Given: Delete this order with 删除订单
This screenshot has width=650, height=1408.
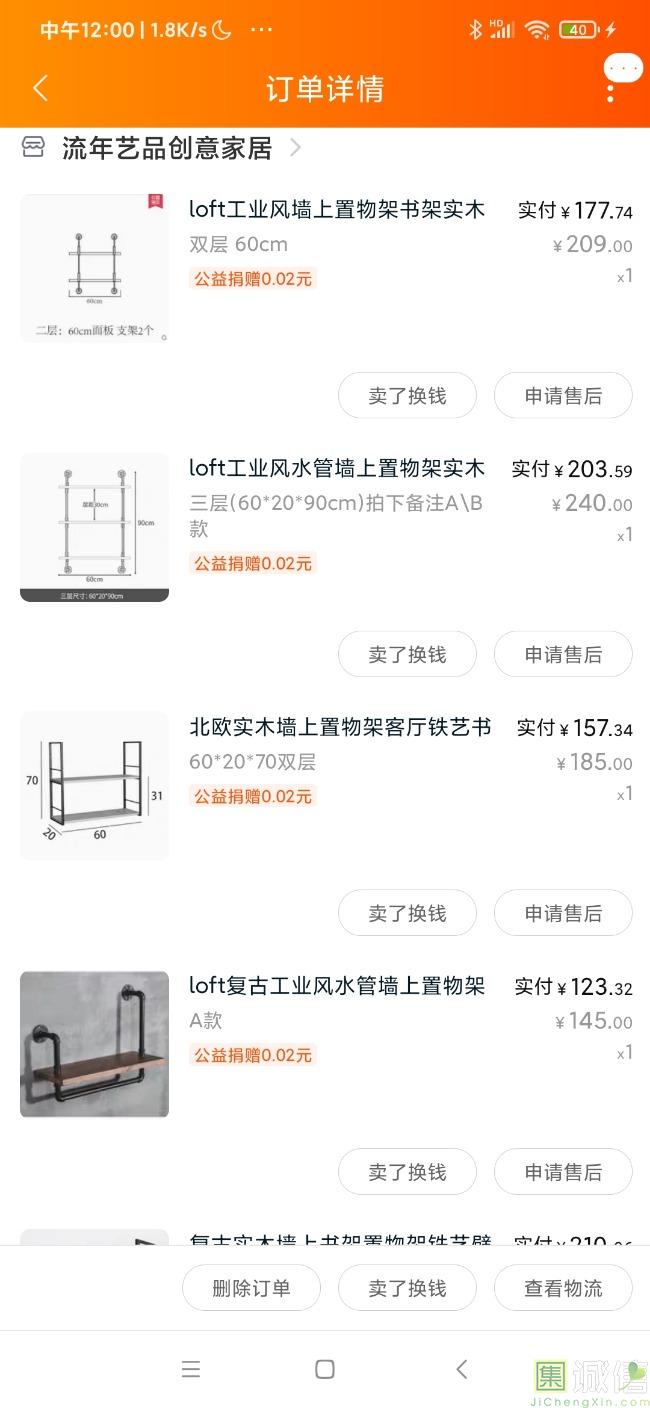Looking at the screenshot, I should (251, 1288).
